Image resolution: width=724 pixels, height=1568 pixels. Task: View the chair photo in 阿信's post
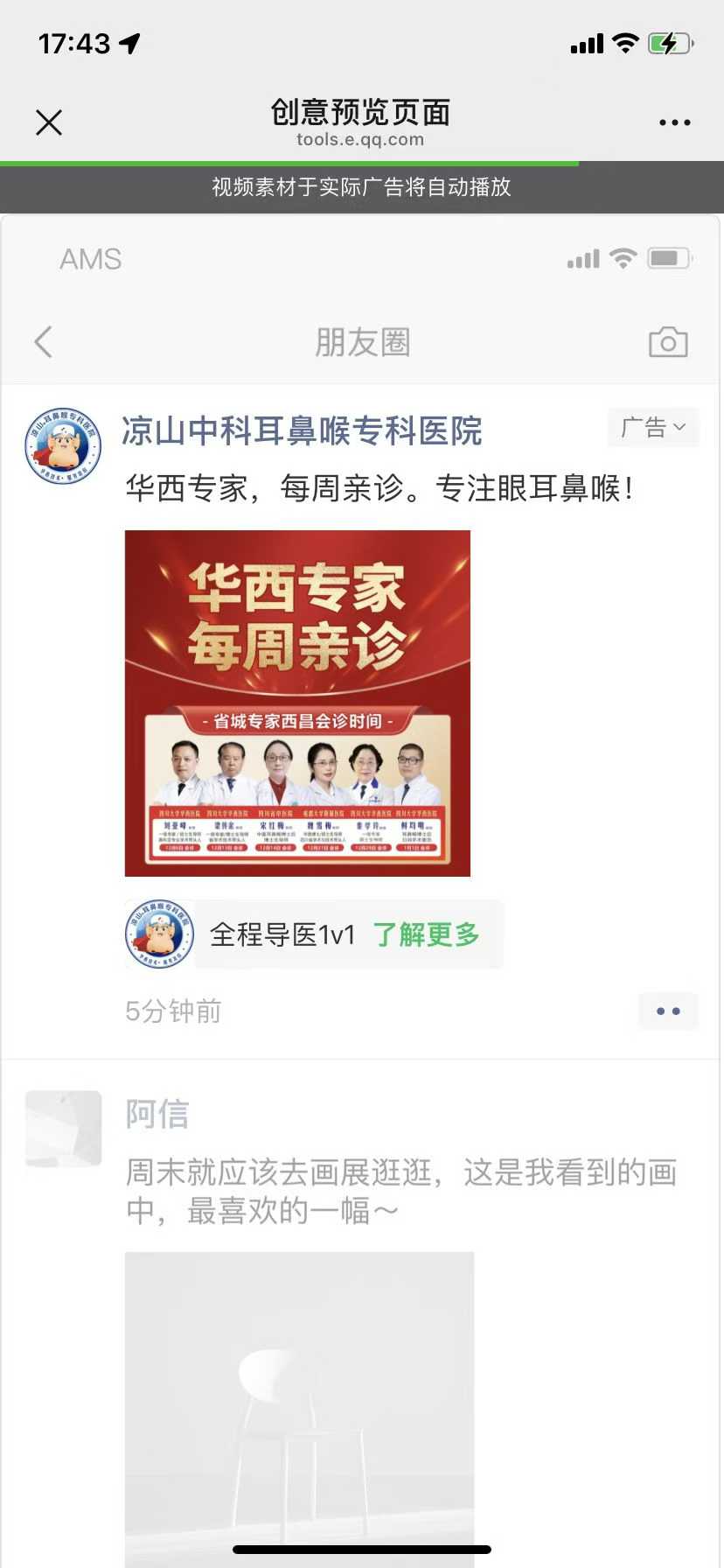299,1400
